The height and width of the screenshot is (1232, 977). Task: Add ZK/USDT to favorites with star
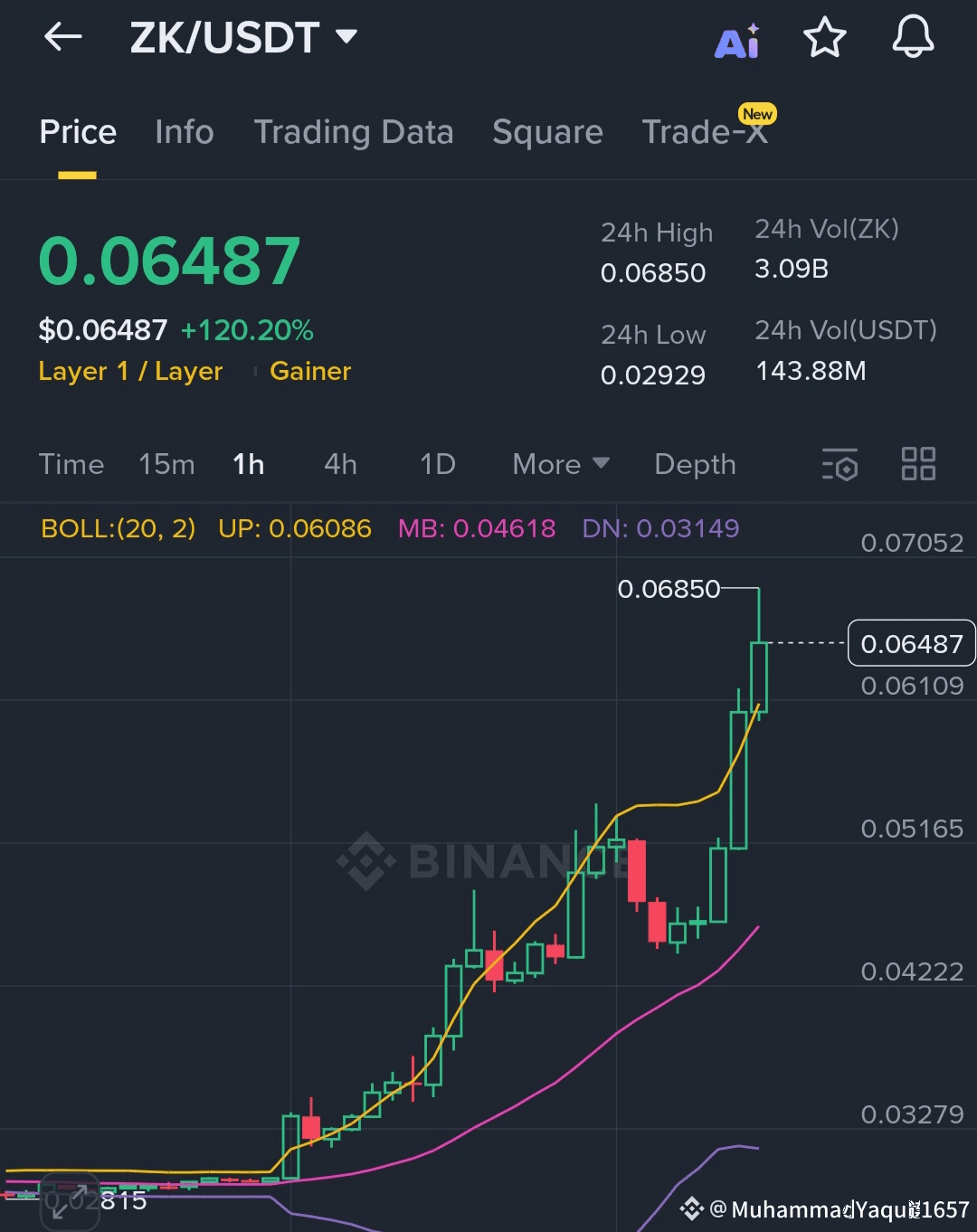(x=824, y=38)
